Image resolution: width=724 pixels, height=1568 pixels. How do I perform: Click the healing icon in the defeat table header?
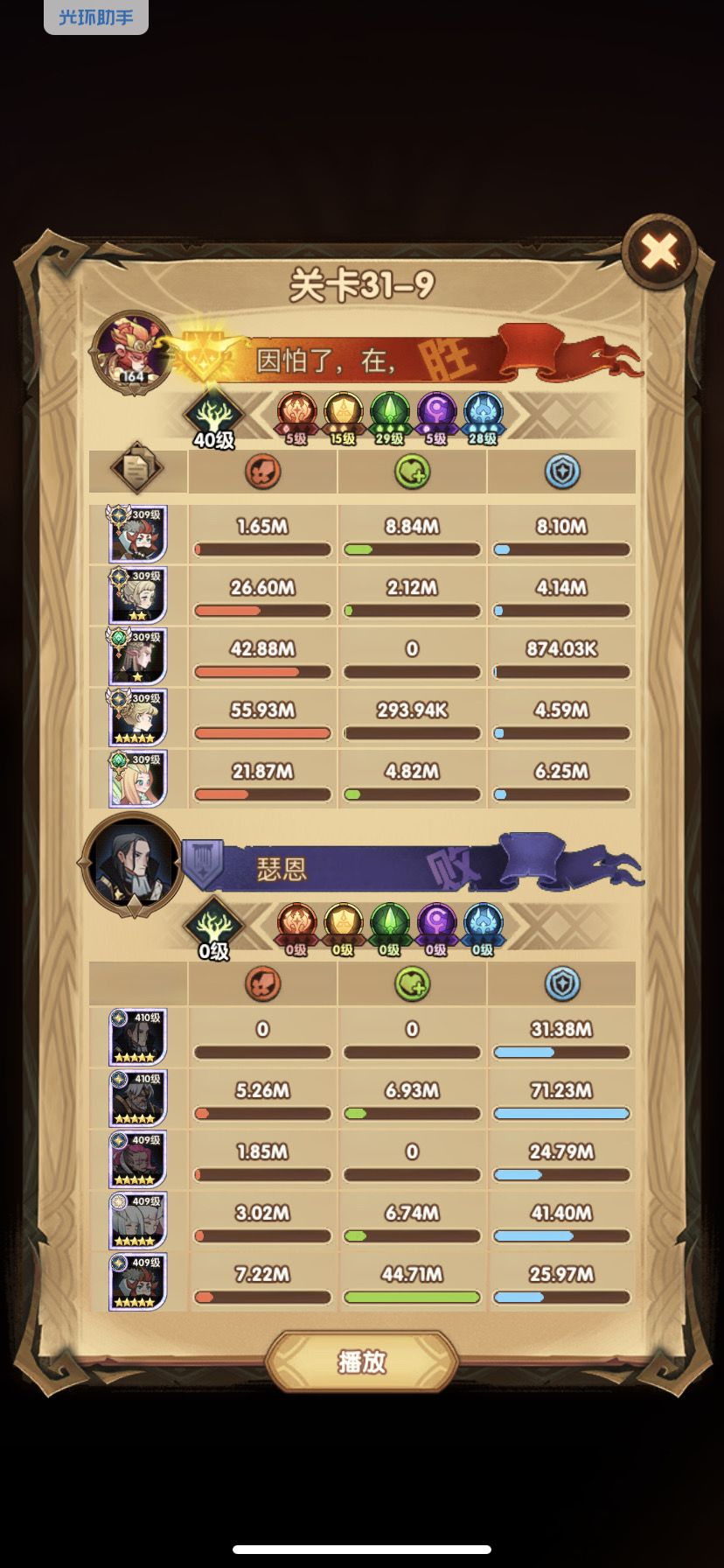point(411,982)
